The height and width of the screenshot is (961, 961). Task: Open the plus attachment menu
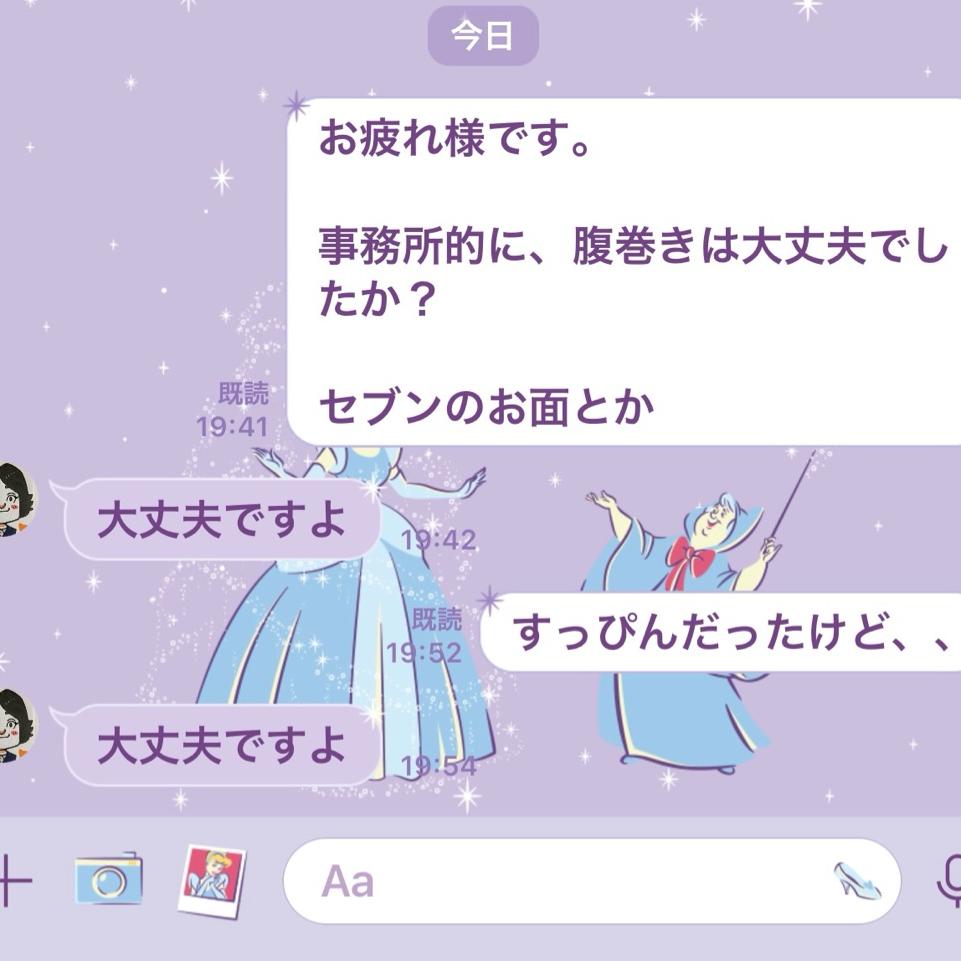[x=12, y=882]
